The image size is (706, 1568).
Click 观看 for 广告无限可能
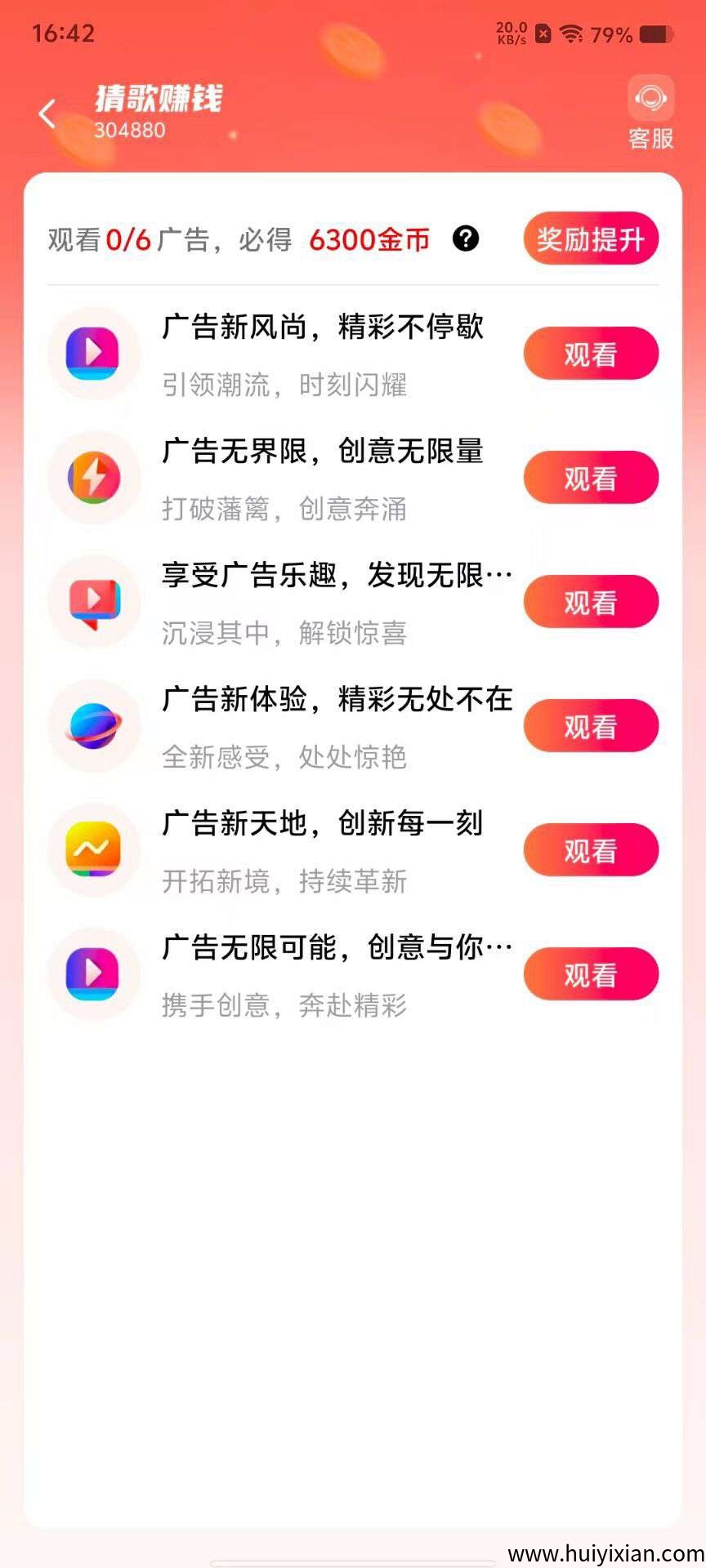point(590,973)
